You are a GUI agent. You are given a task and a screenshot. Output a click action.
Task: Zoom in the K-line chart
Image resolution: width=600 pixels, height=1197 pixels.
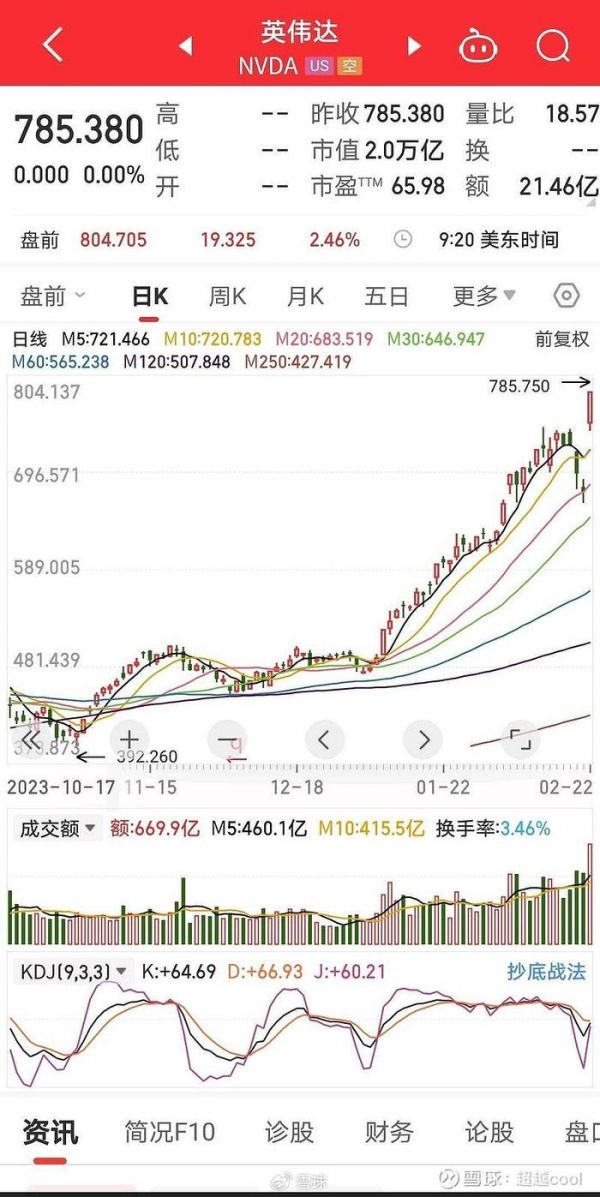tap(128, 740)
